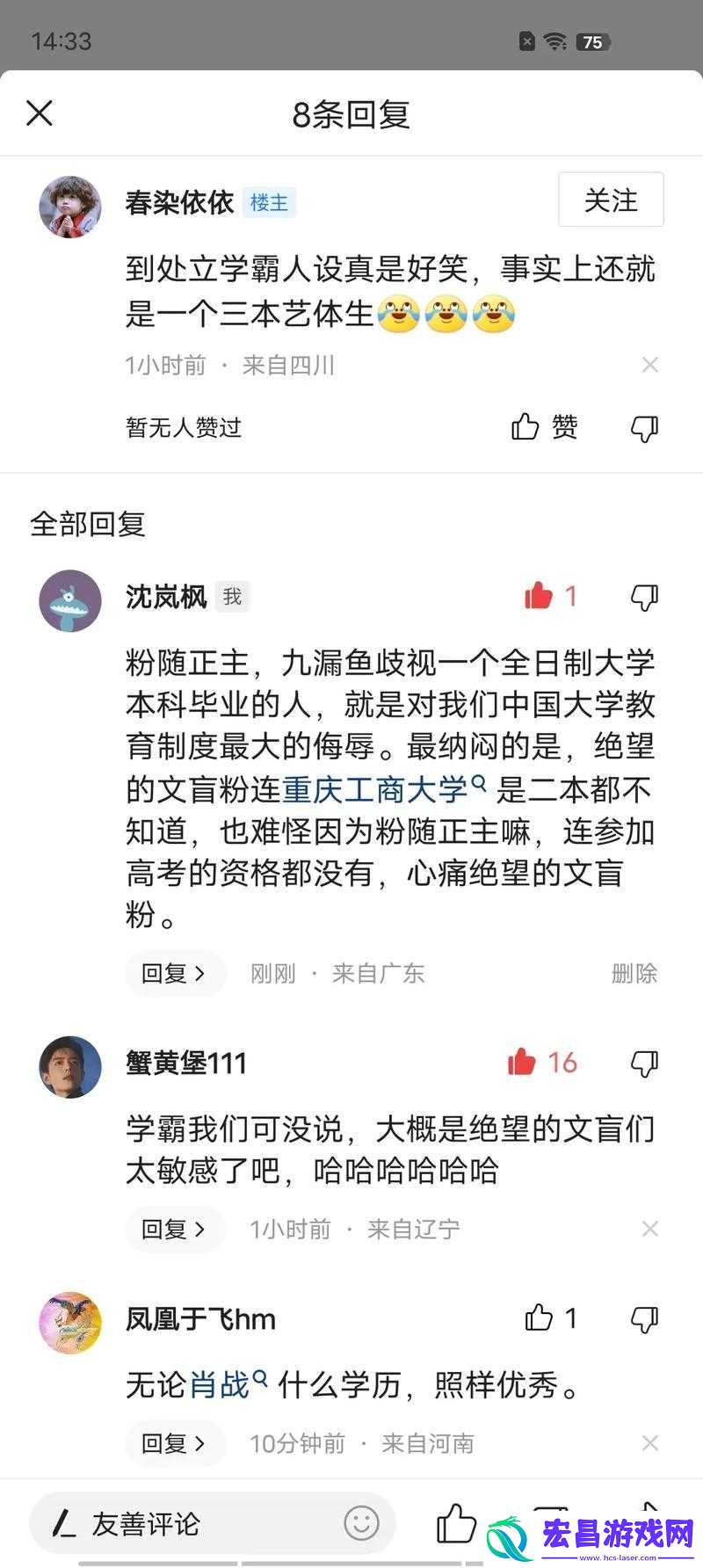Open 春染依依's profile avatar
This screenshot has width=703, height=1568.
70,207
